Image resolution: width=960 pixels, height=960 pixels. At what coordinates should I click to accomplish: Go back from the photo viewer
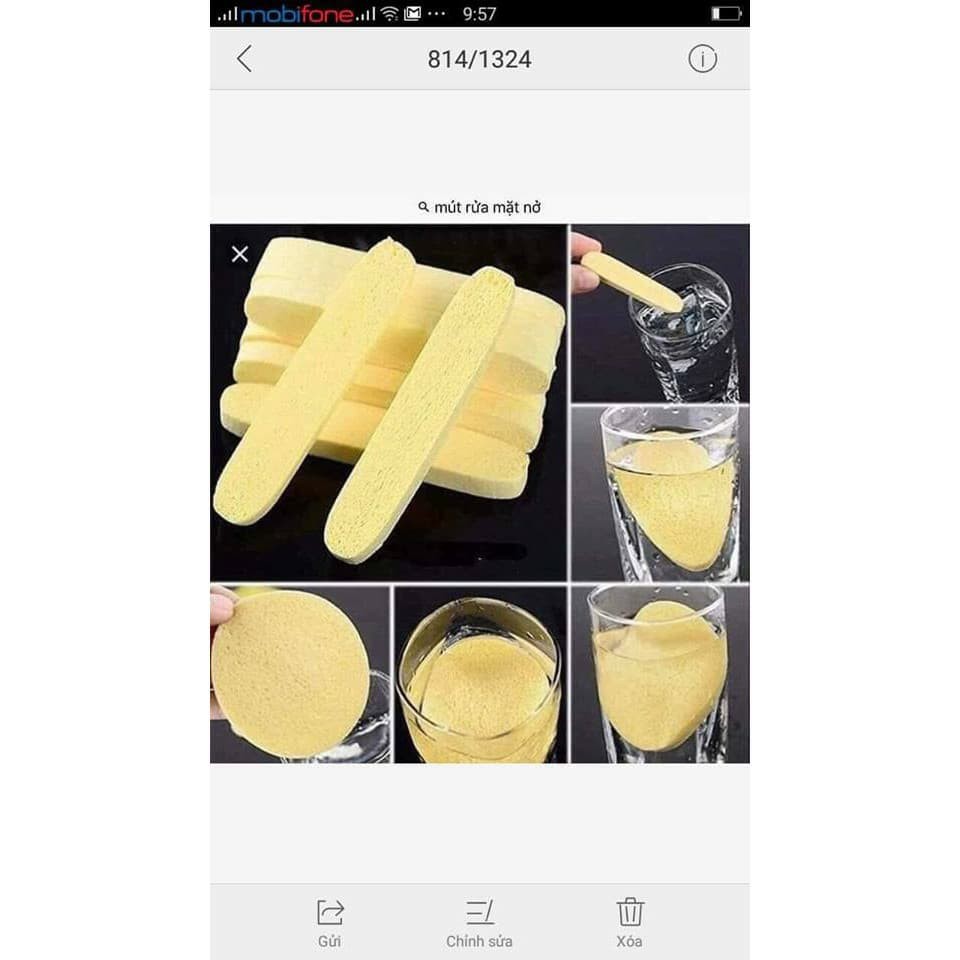[x=244, y=59]
